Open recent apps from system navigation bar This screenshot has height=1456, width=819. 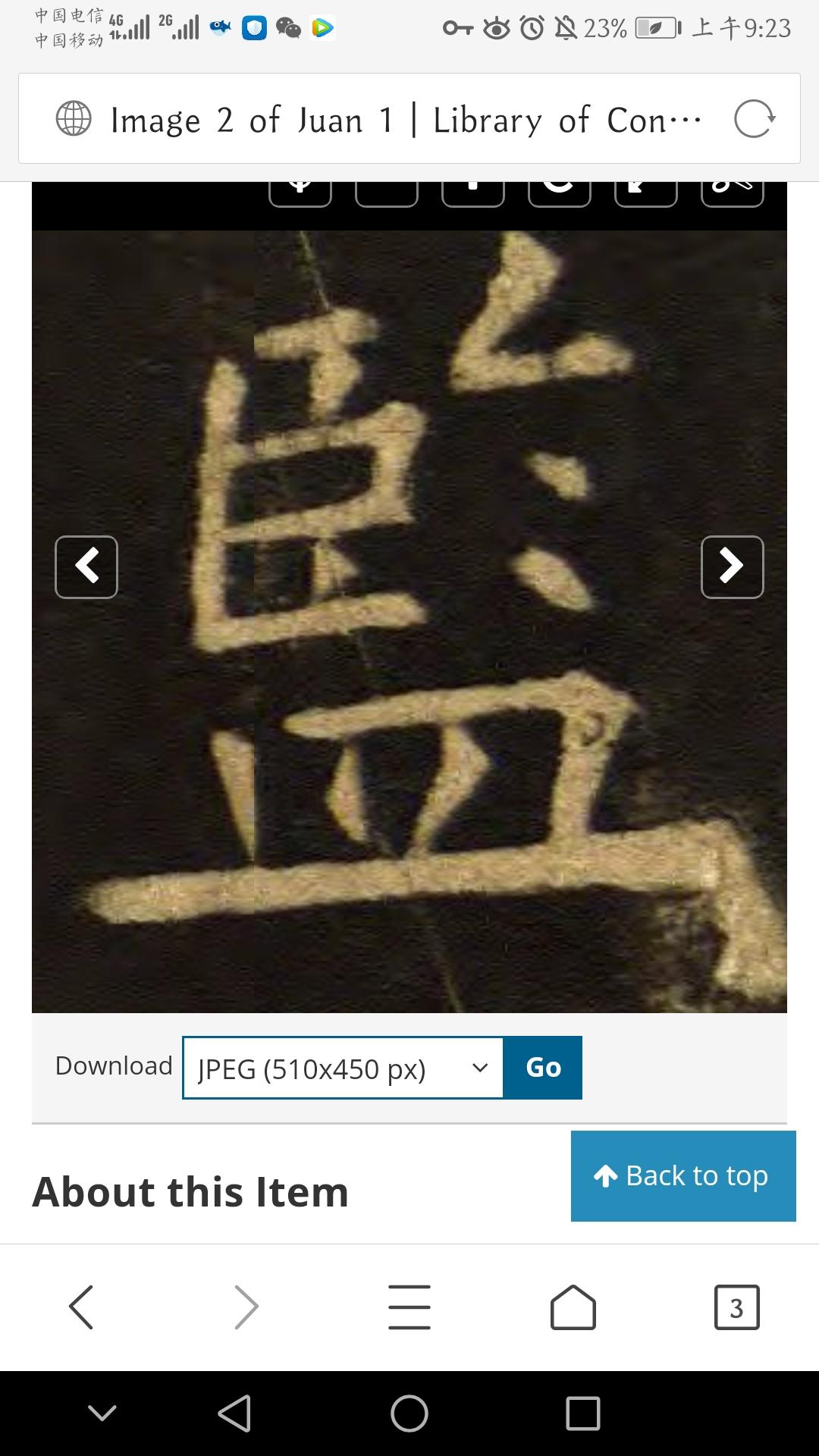(582, 1414)
